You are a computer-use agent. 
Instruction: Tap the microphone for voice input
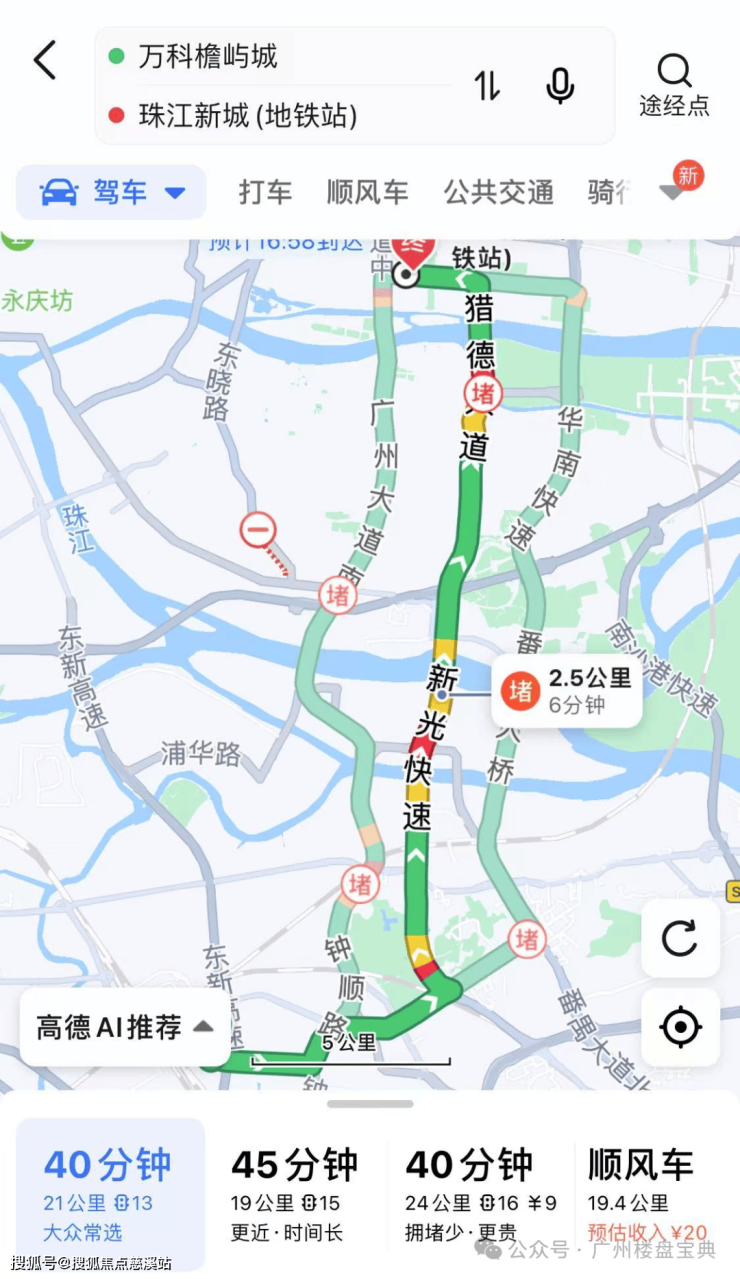[560, 86]
